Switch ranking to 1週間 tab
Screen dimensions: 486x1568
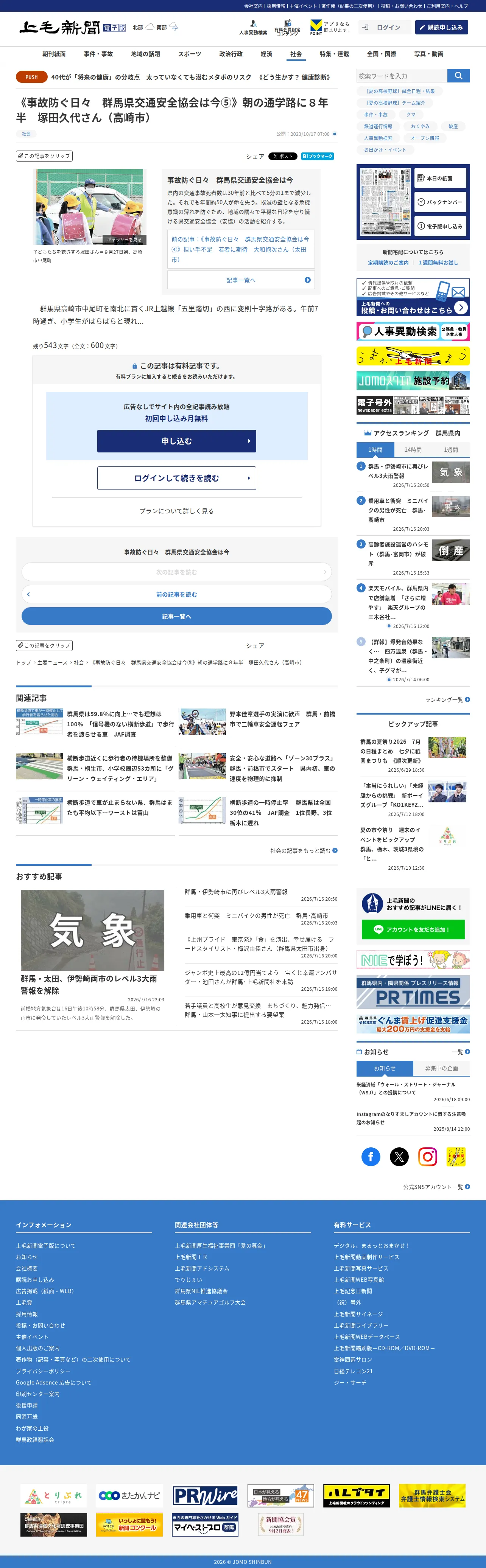pos(451,450)
